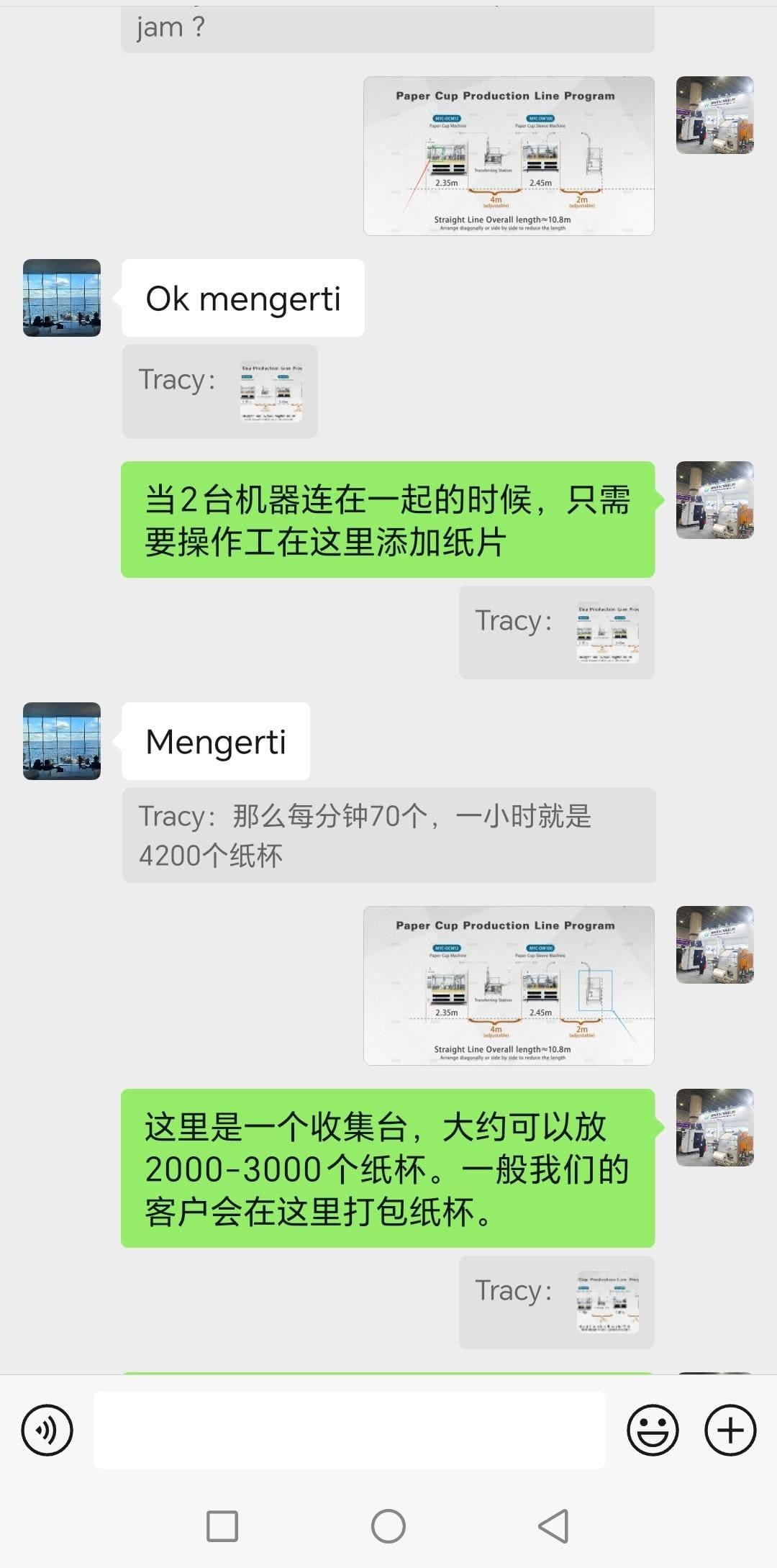777x1568 pixels.
Task: Switch to voice message input
Action: point(47,1430)
